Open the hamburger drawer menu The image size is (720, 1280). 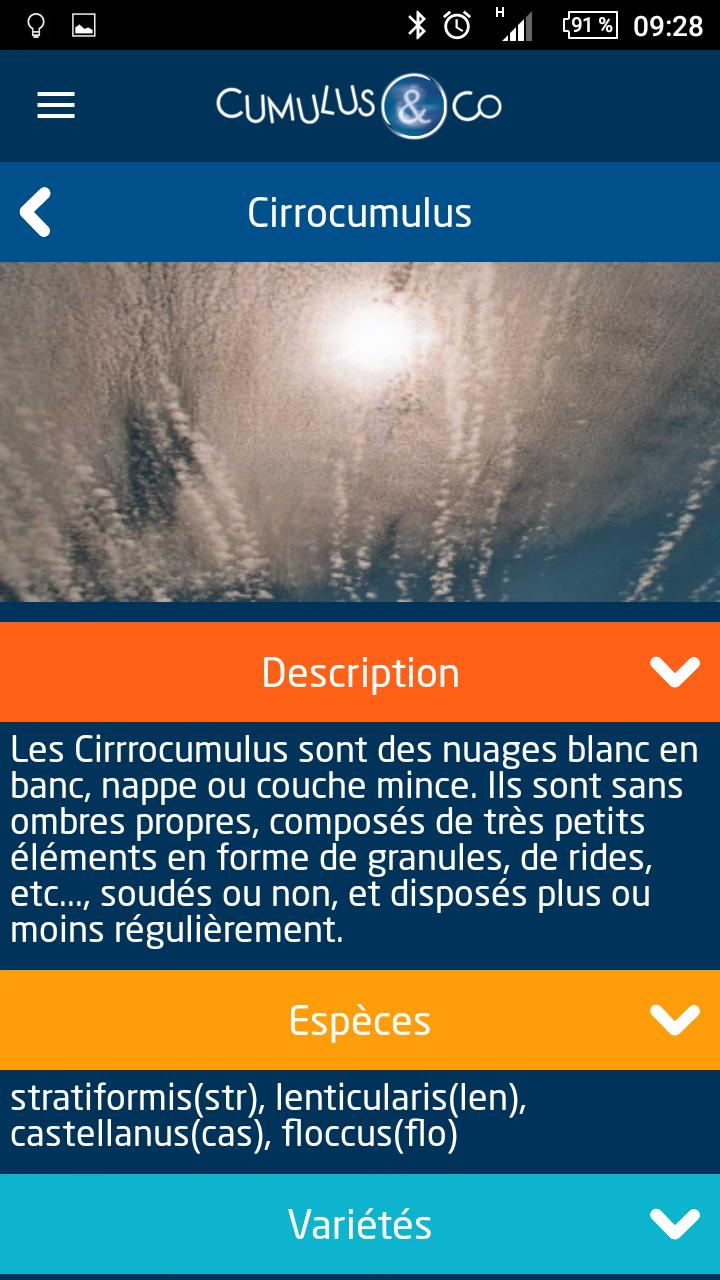(x=56, y=106)
